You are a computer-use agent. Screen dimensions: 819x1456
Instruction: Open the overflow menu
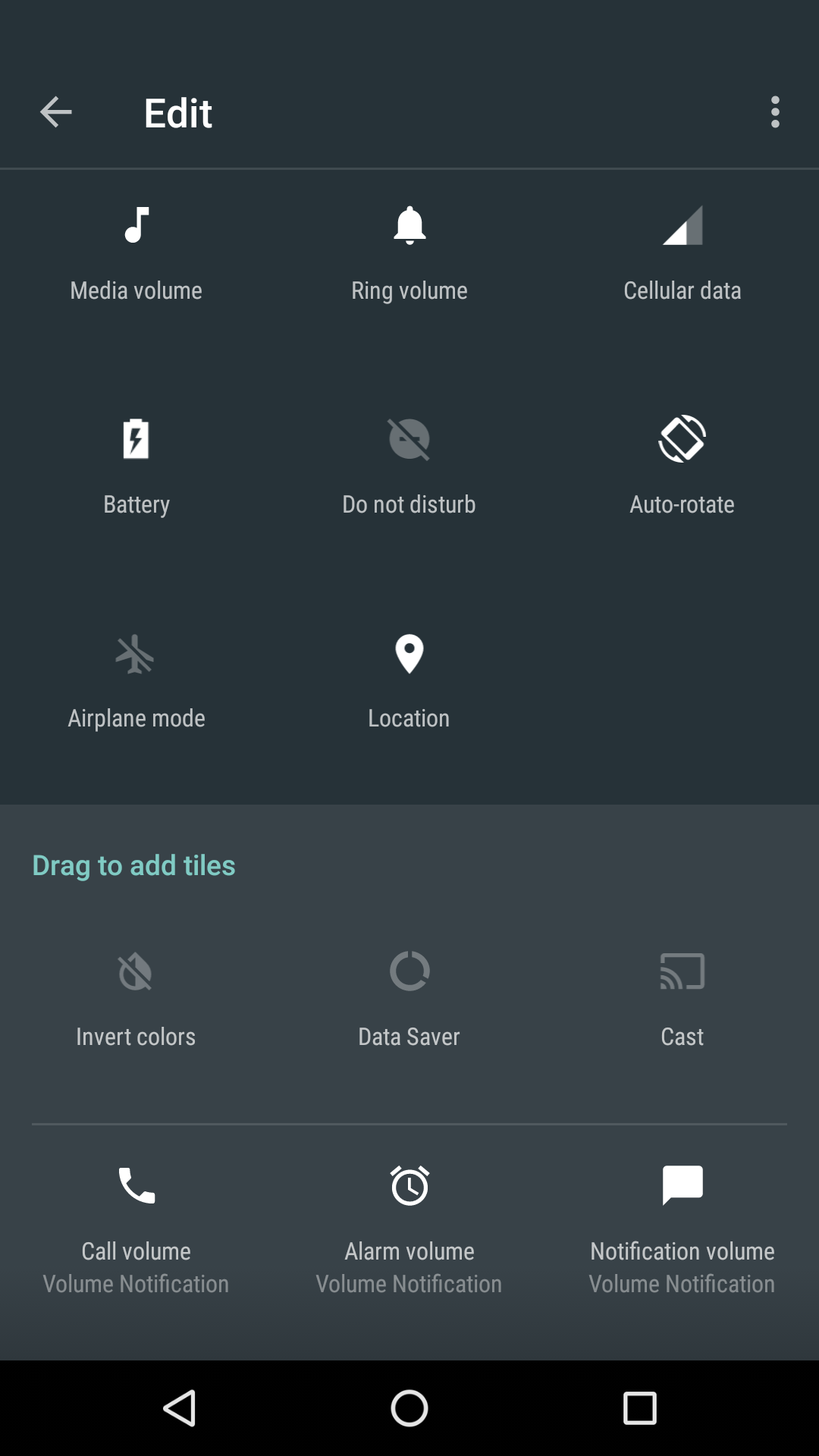coord(775,112)
